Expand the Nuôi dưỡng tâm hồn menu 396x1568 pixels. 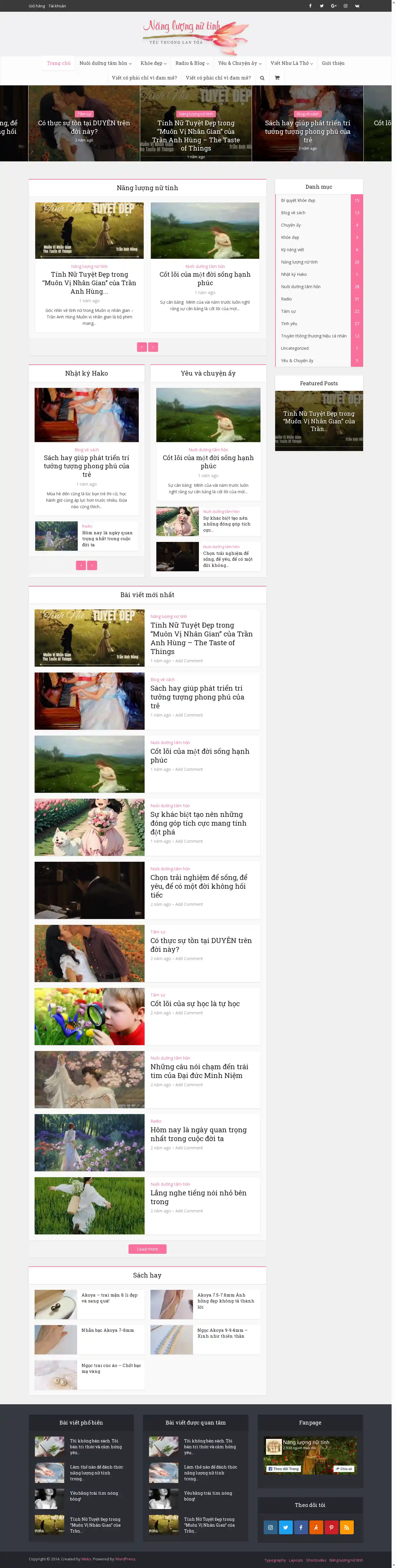click(x=105, y=63)
